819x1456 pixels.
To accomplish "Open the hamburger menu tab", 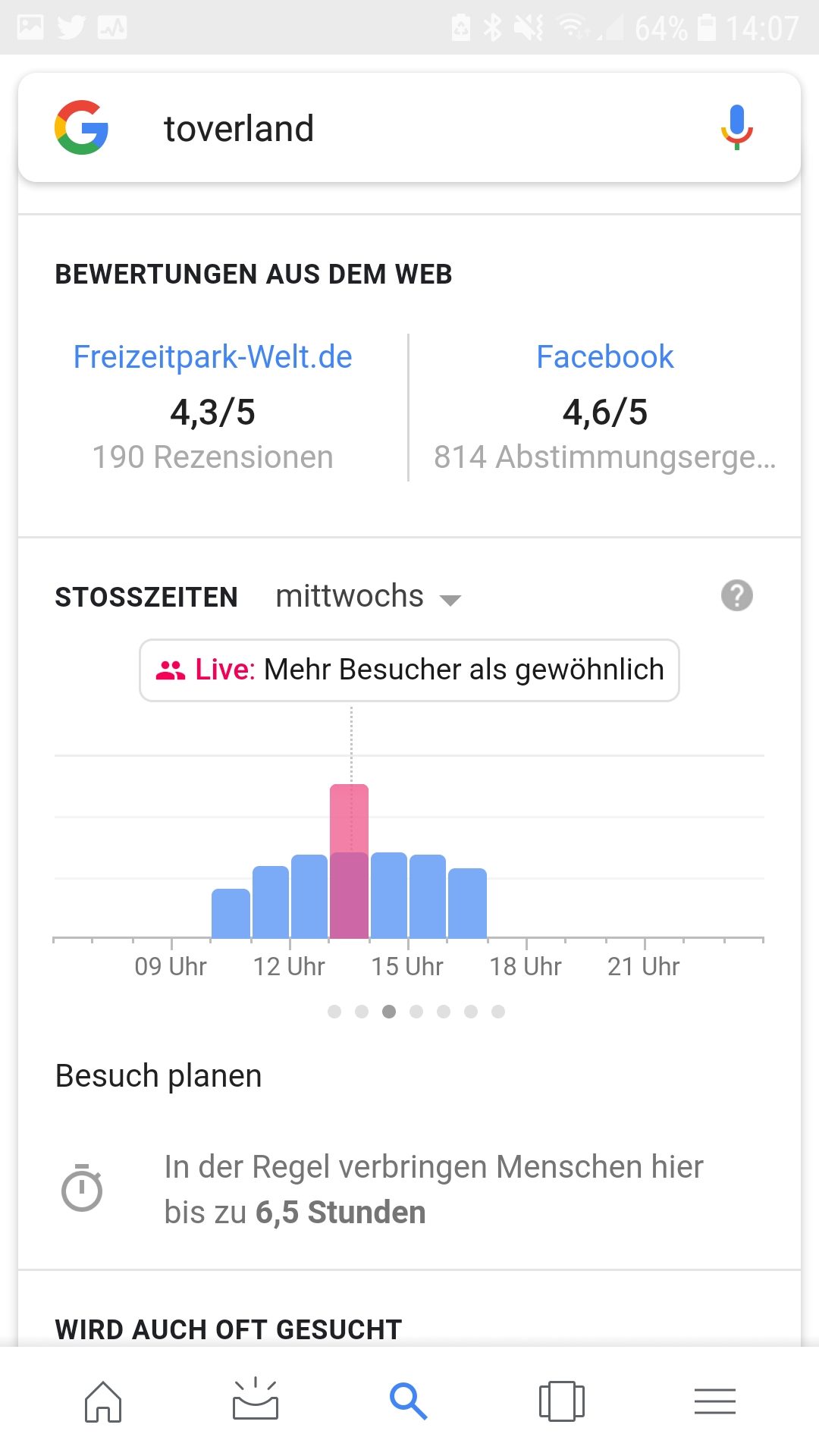I will 715,1401.
